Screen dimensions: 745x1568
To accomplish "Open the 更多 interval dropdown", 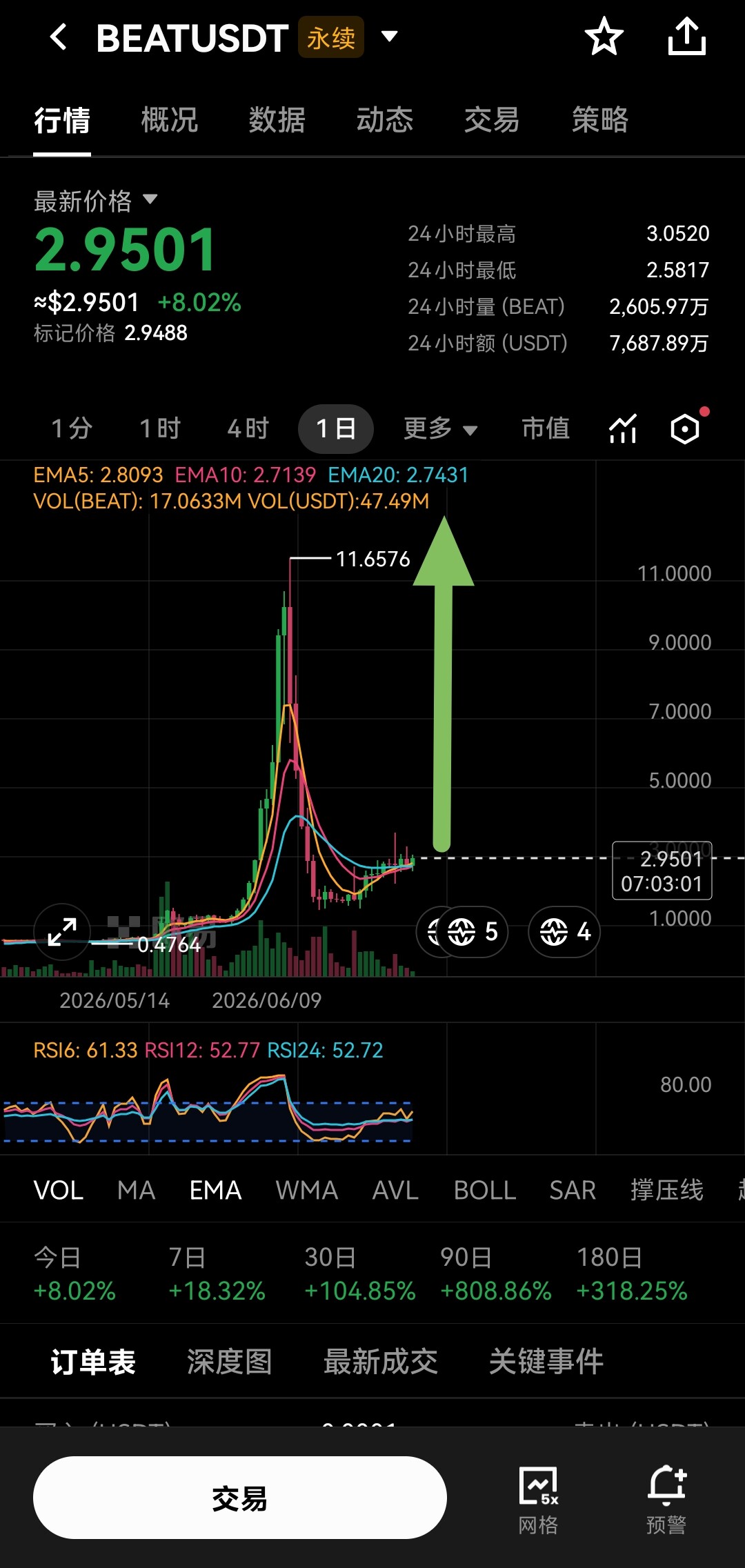I will point(440,428).
